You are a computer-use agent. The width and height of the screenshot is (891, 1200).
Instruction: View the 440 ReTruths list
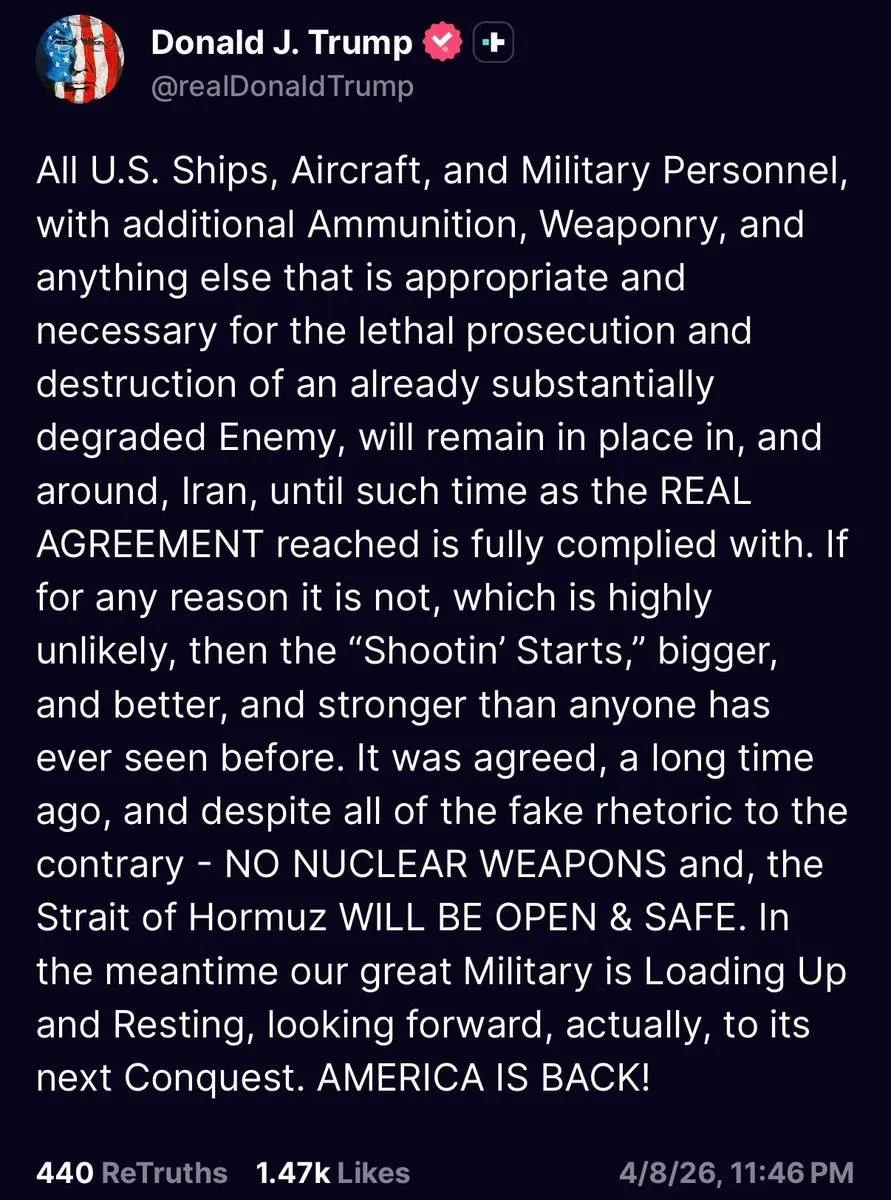pos(131,1172)
